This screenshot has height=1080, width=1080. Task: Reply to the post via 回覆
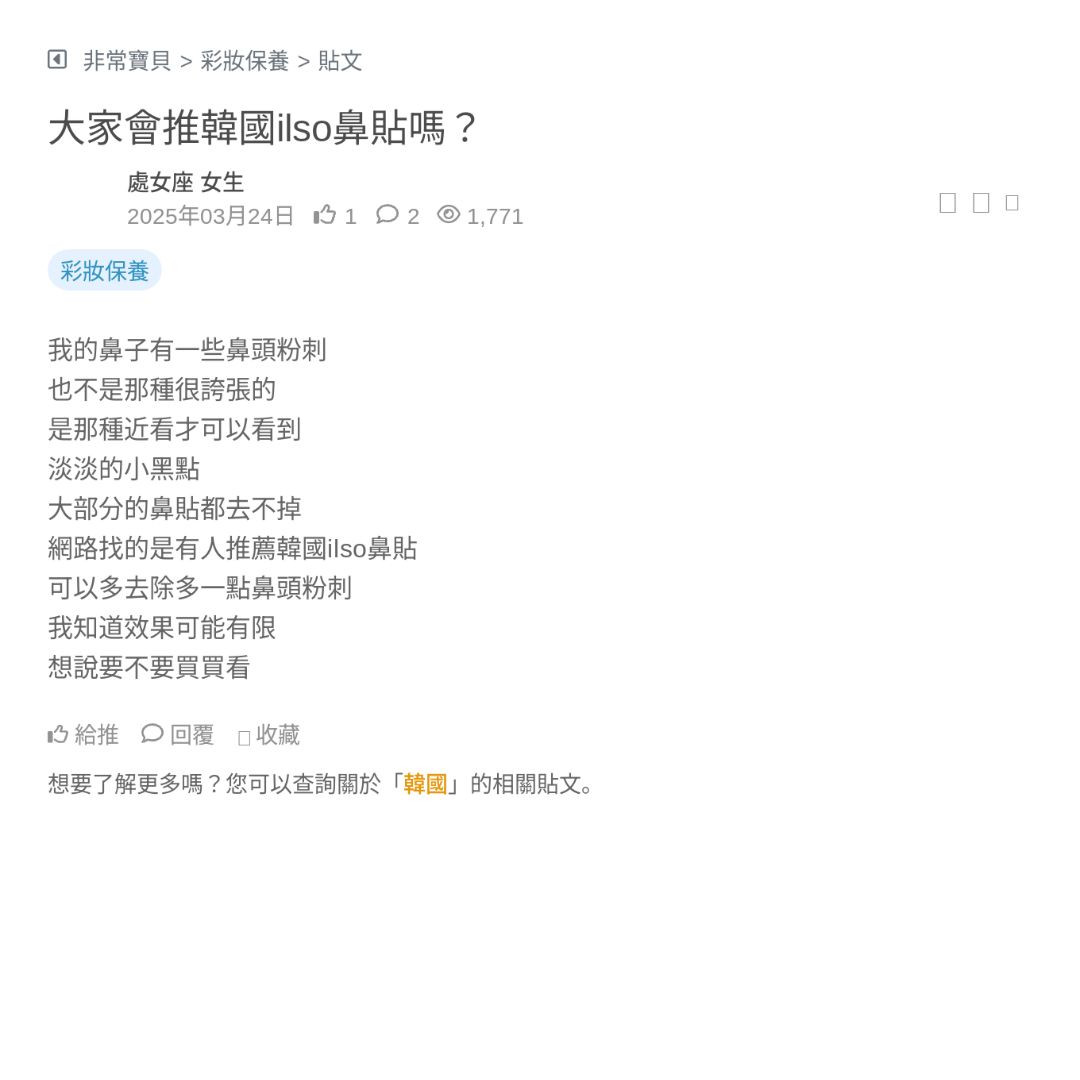tap(178, 735)
